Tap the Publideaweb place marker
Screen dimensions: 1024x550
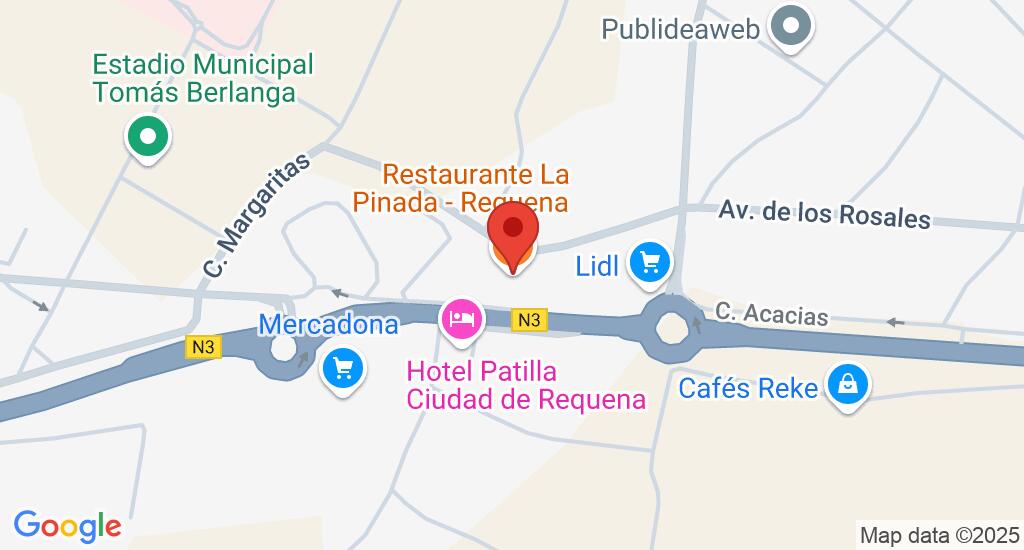pyautogui.click(x=792, y=29)
